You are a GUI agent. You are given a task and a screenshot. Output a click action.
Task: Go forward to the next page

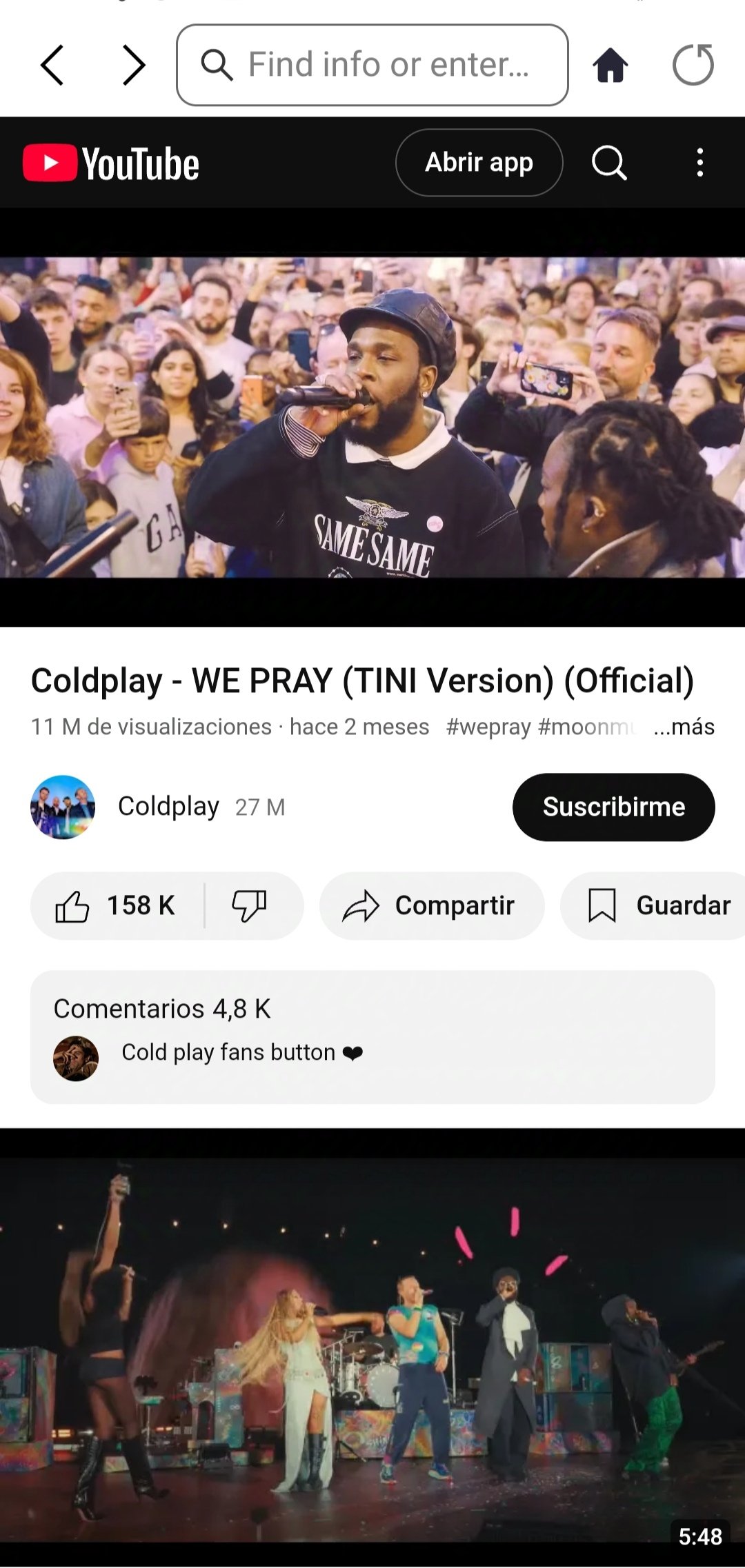click(x=133, y=66)
